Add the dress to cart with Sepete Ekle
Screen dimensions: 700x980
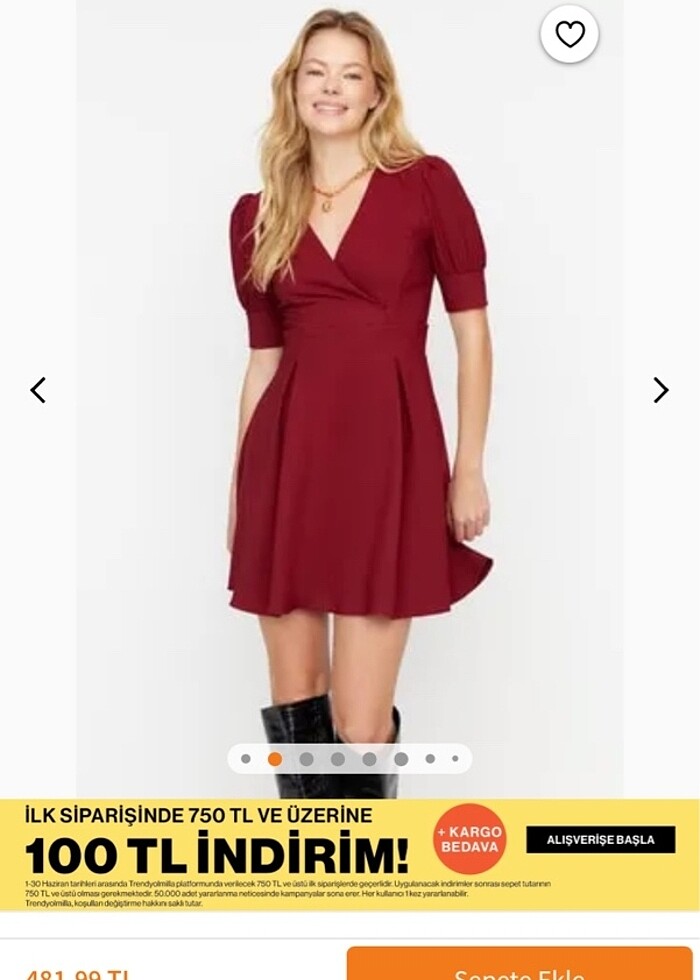520,965
